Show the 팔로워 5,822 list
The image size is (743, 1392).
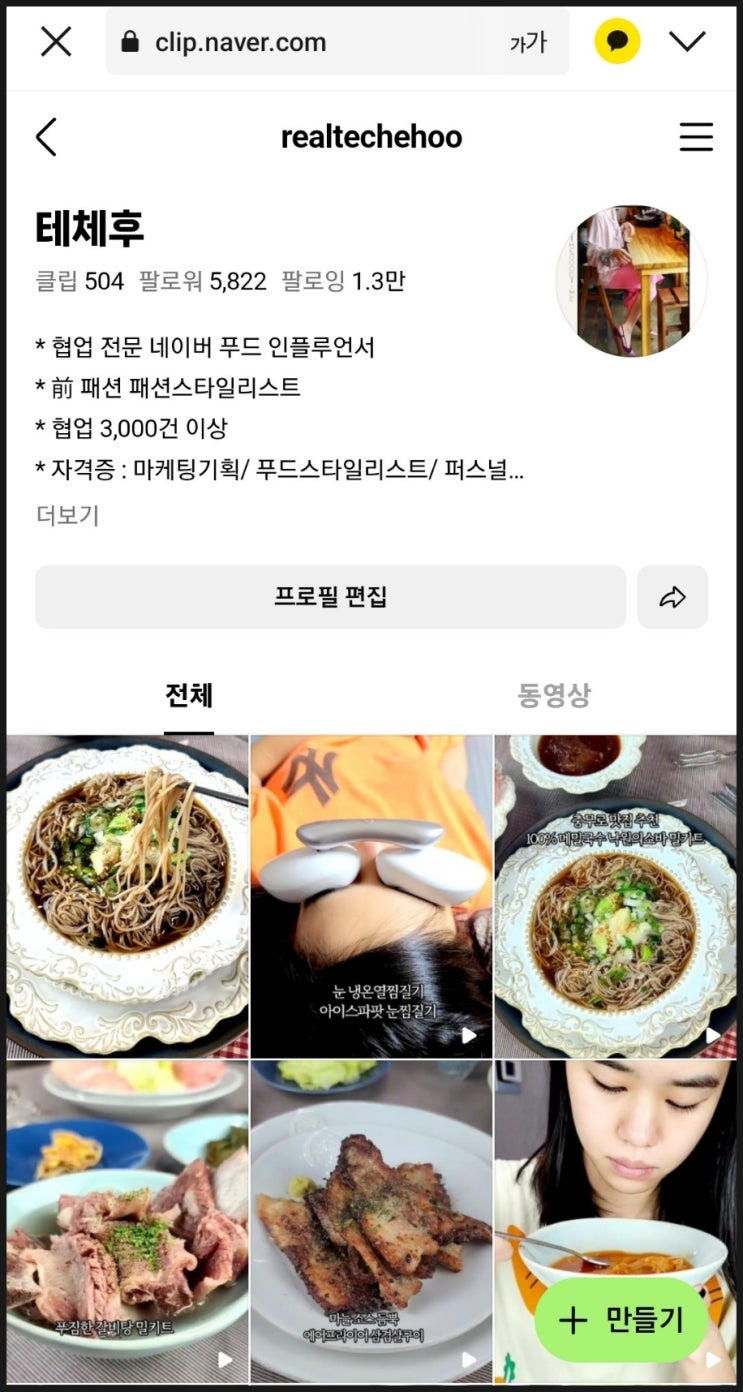click(x=203, y=281)
